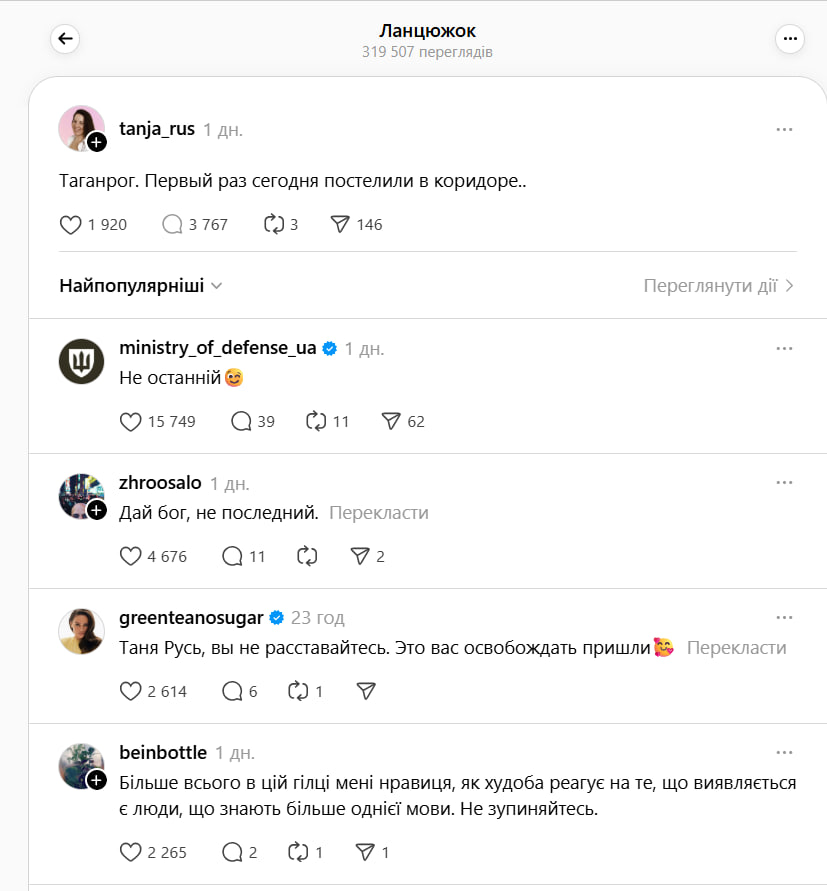
Task: Share the tanja_rus post
Action: (341, 225)
